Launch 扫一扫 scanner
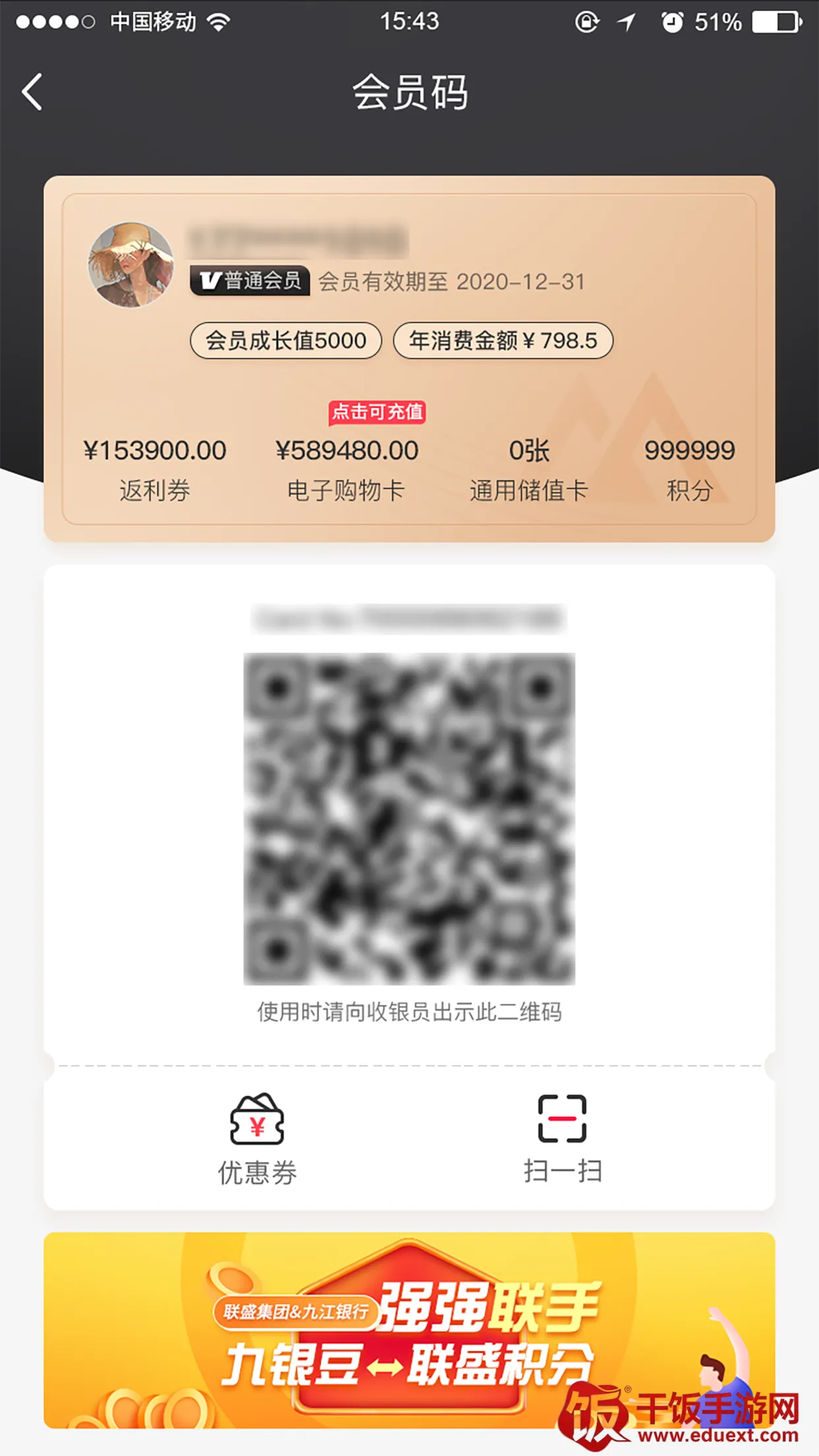 pos(562,1139)
